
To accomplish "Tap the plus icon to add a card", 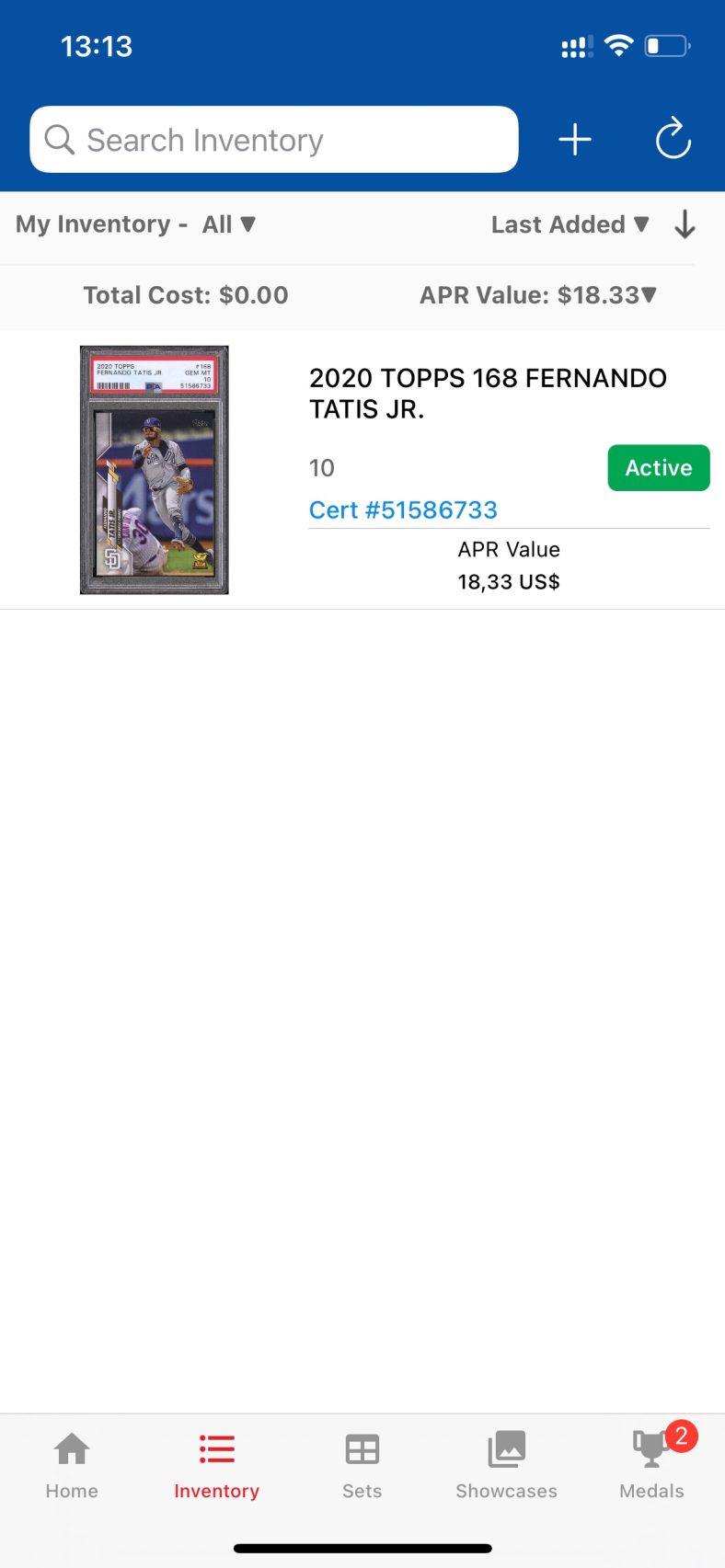I will tap(574, 139).
